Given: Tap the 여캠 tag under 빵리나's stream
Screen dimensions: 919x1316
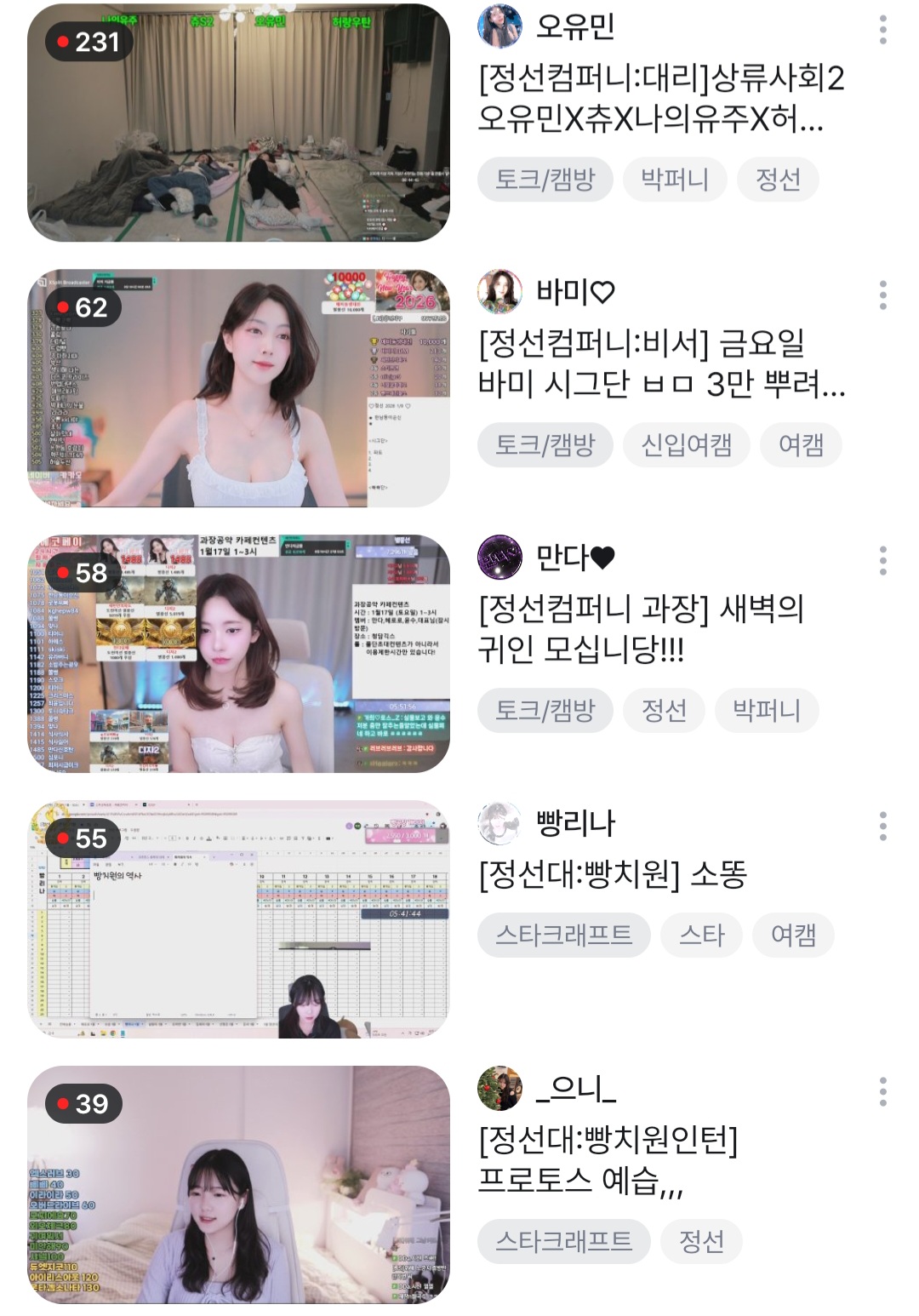Looking at the screenshot, I should 793,936.
